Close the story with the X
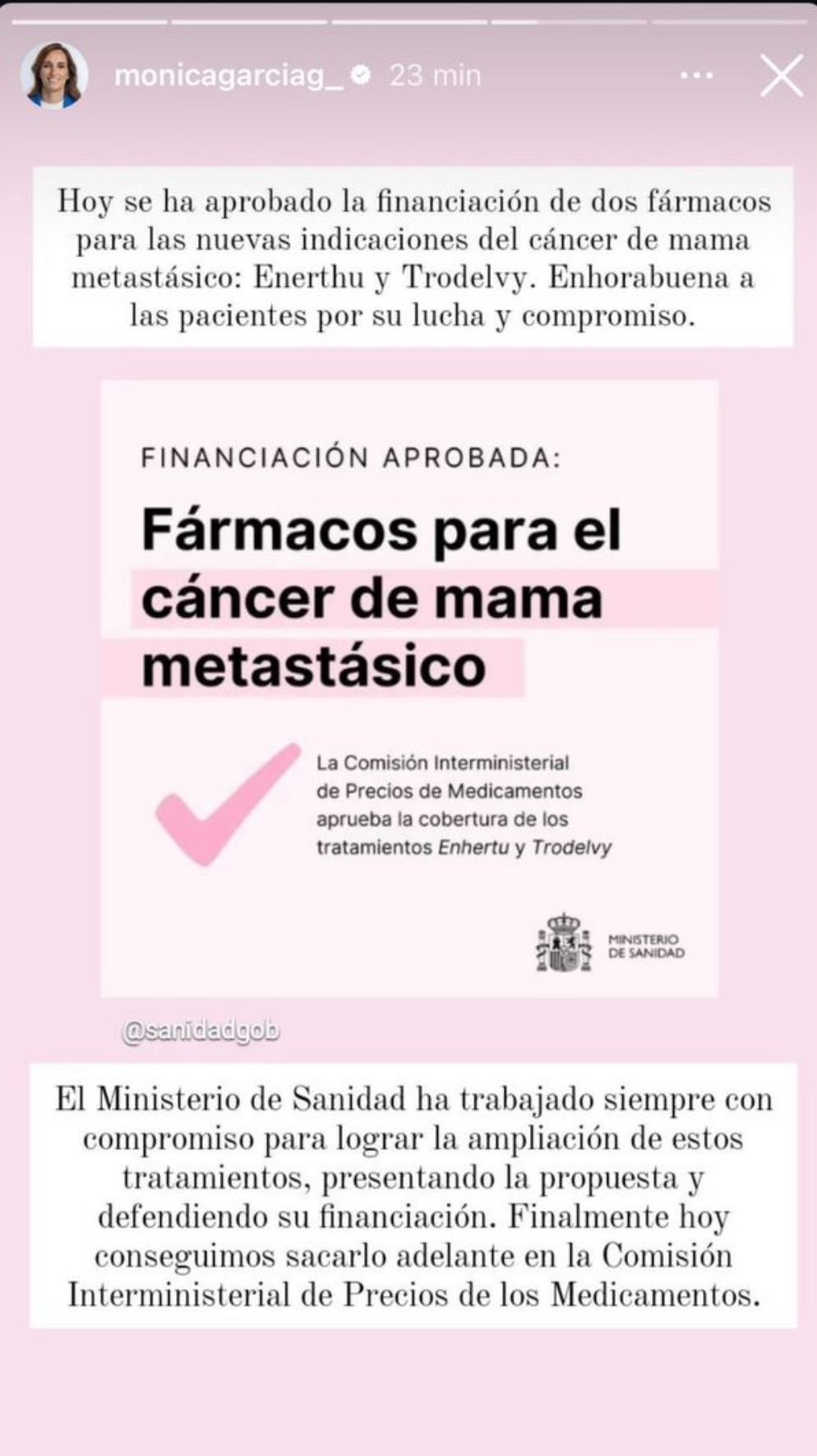Viewport: 817px width, 1456px height. tap(781, 76)
